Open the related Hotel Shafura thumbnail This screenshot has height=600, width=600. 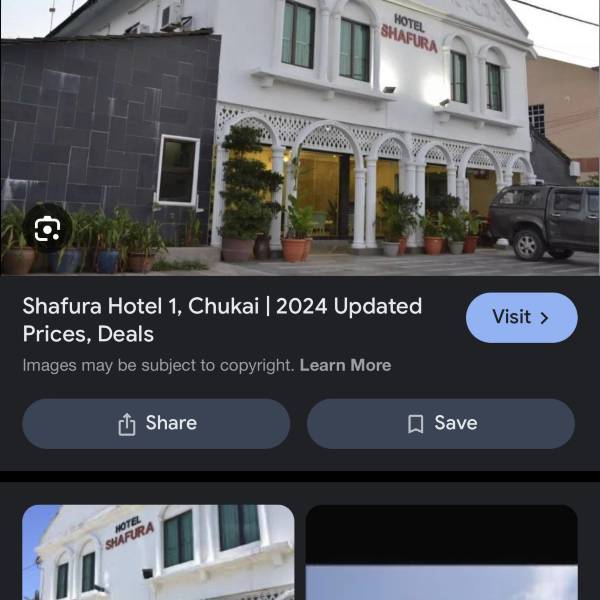158,552
